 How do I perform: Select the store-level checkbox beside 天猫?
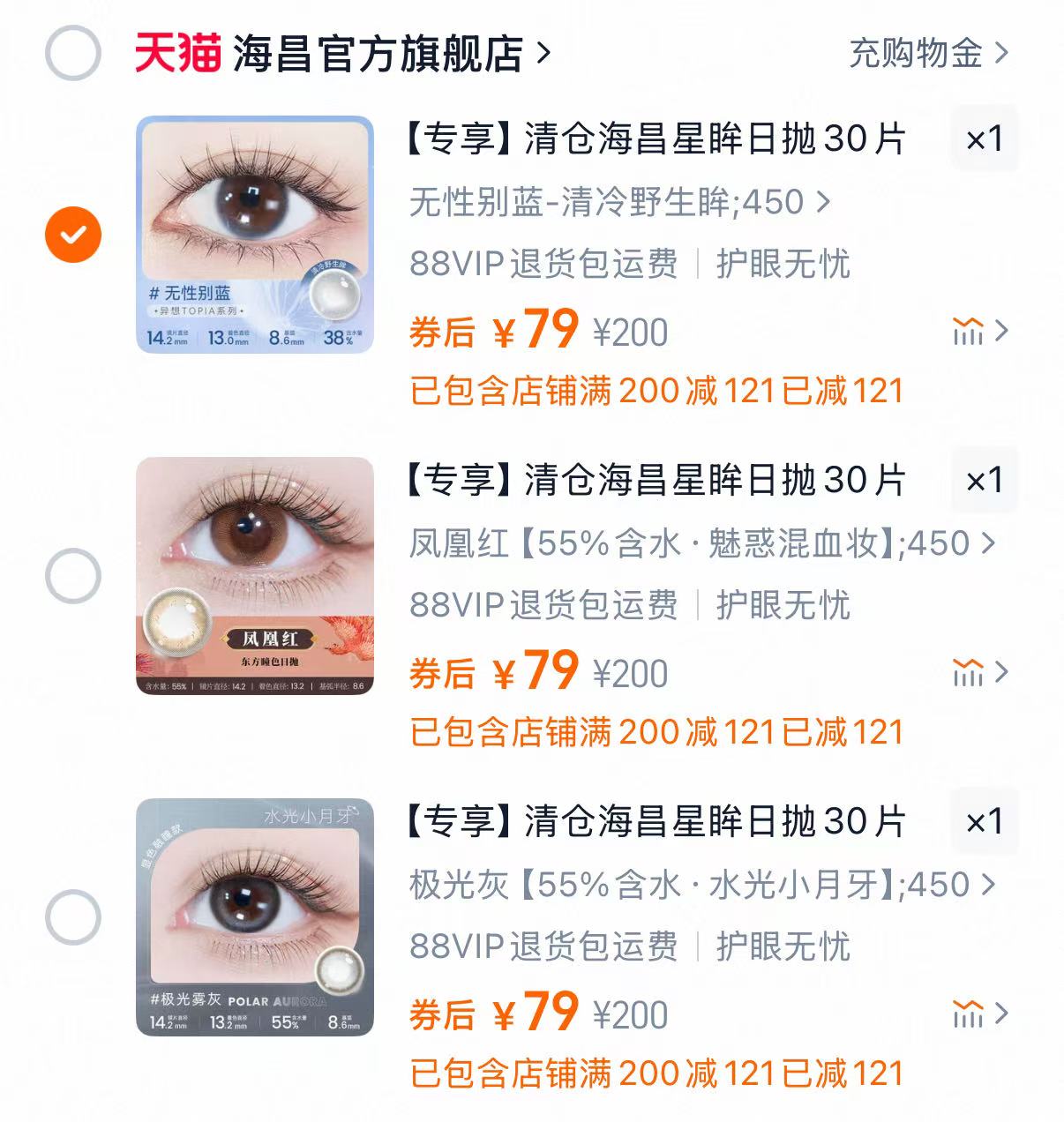point(72,53)
